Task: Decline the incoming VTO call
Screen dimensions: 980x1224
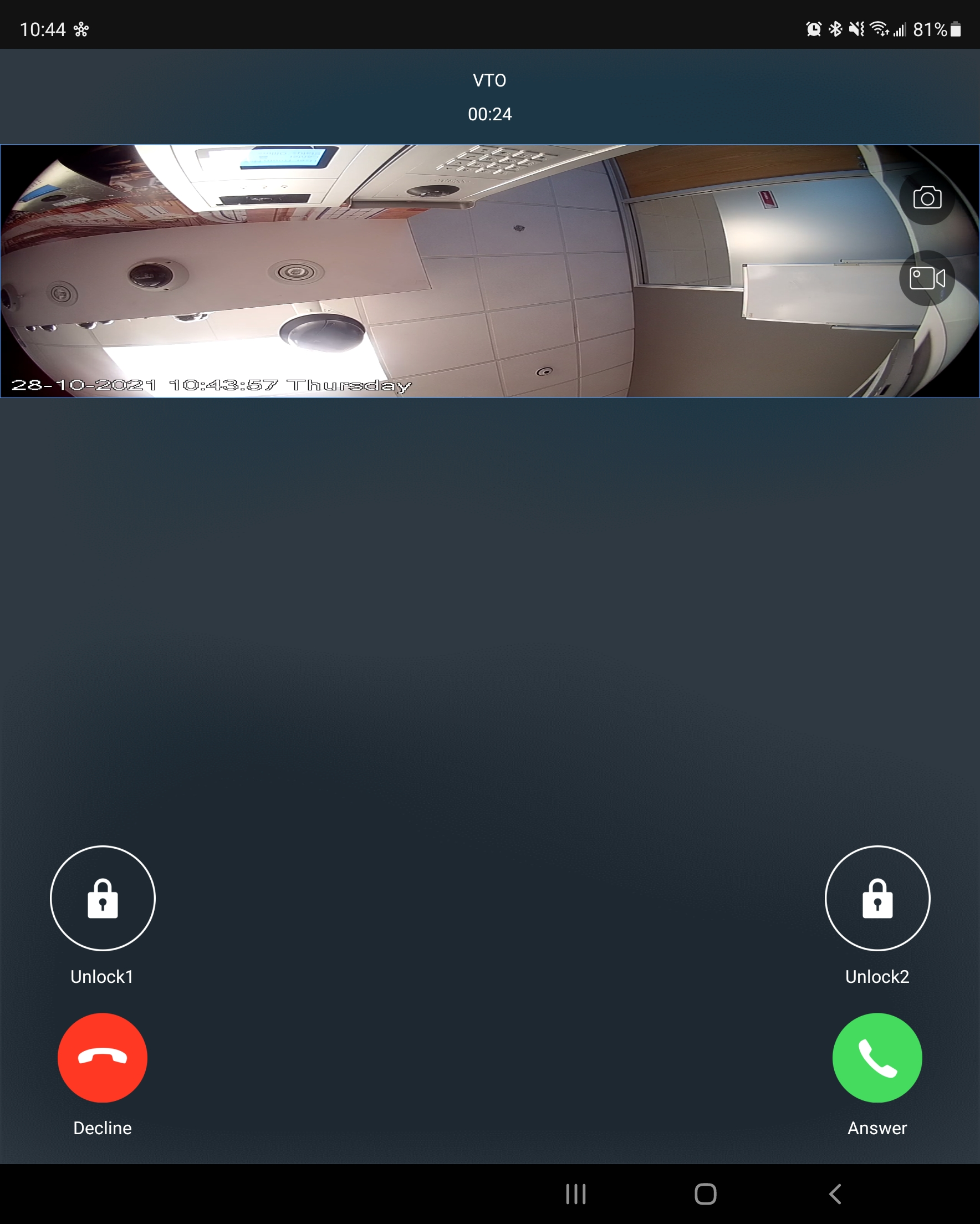Action: [103, 1058]
